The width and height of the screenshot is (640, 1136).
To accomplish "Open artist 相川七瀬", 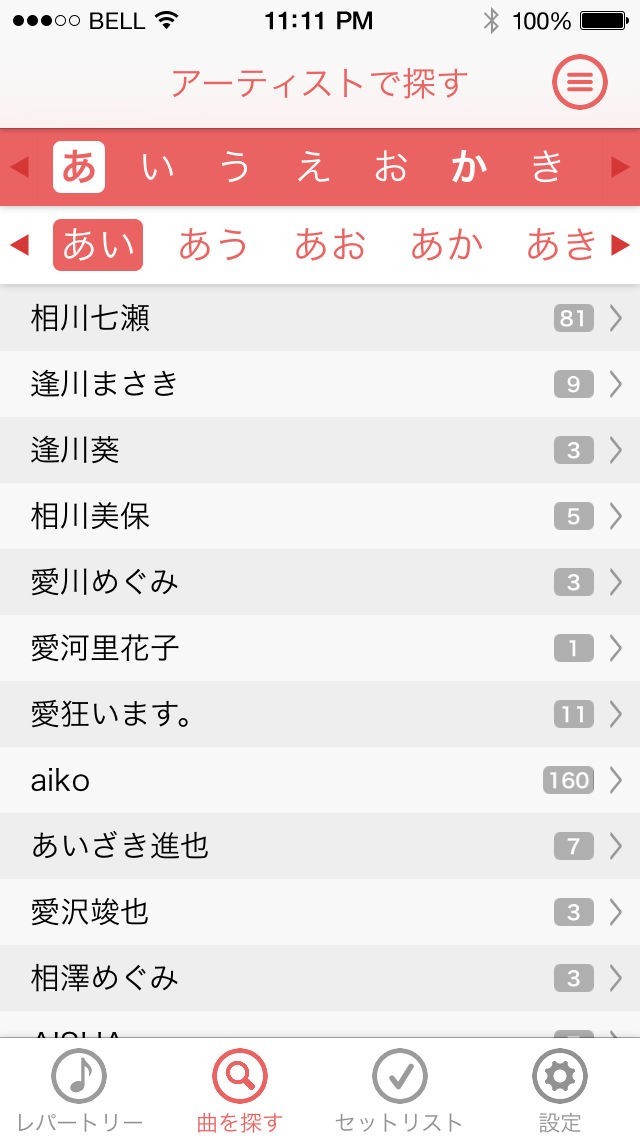I will [320, 318].
